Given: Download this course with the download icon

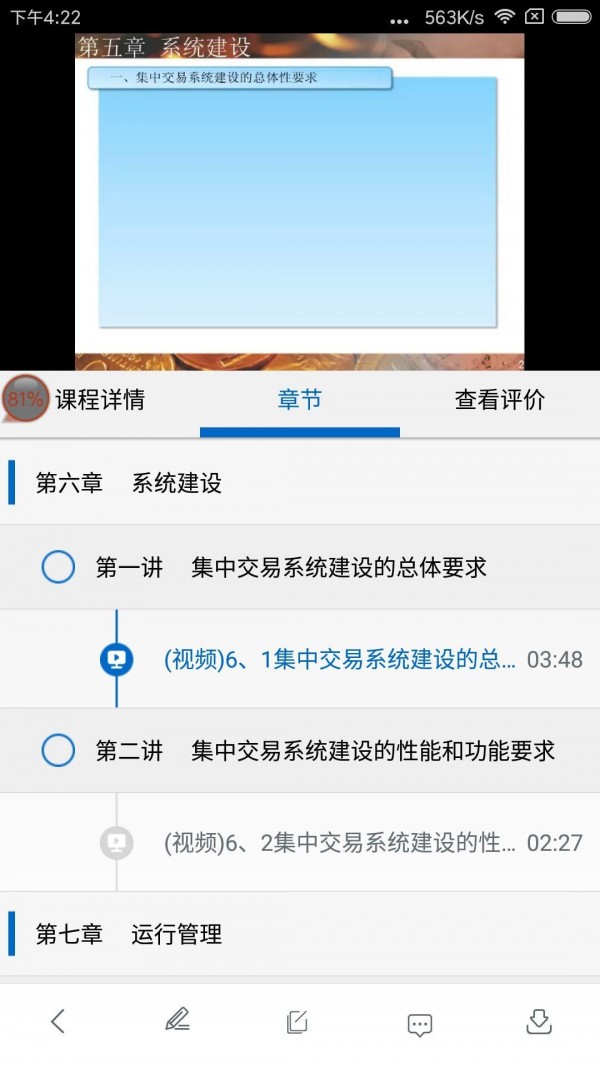Looking at the screenshot, I should tap(538, 1021).
